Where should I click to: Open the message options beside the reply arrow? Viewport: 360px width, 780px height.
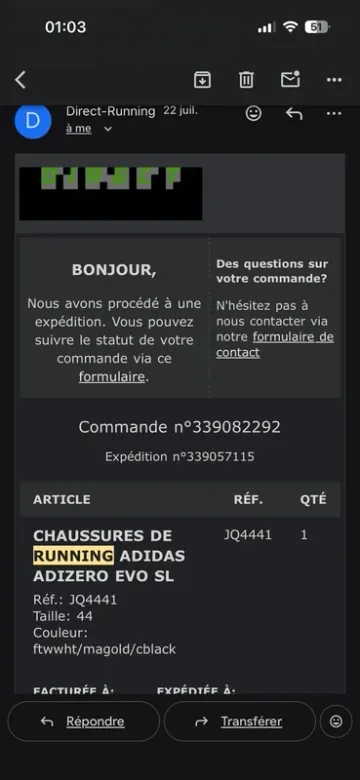click(334, 114)
